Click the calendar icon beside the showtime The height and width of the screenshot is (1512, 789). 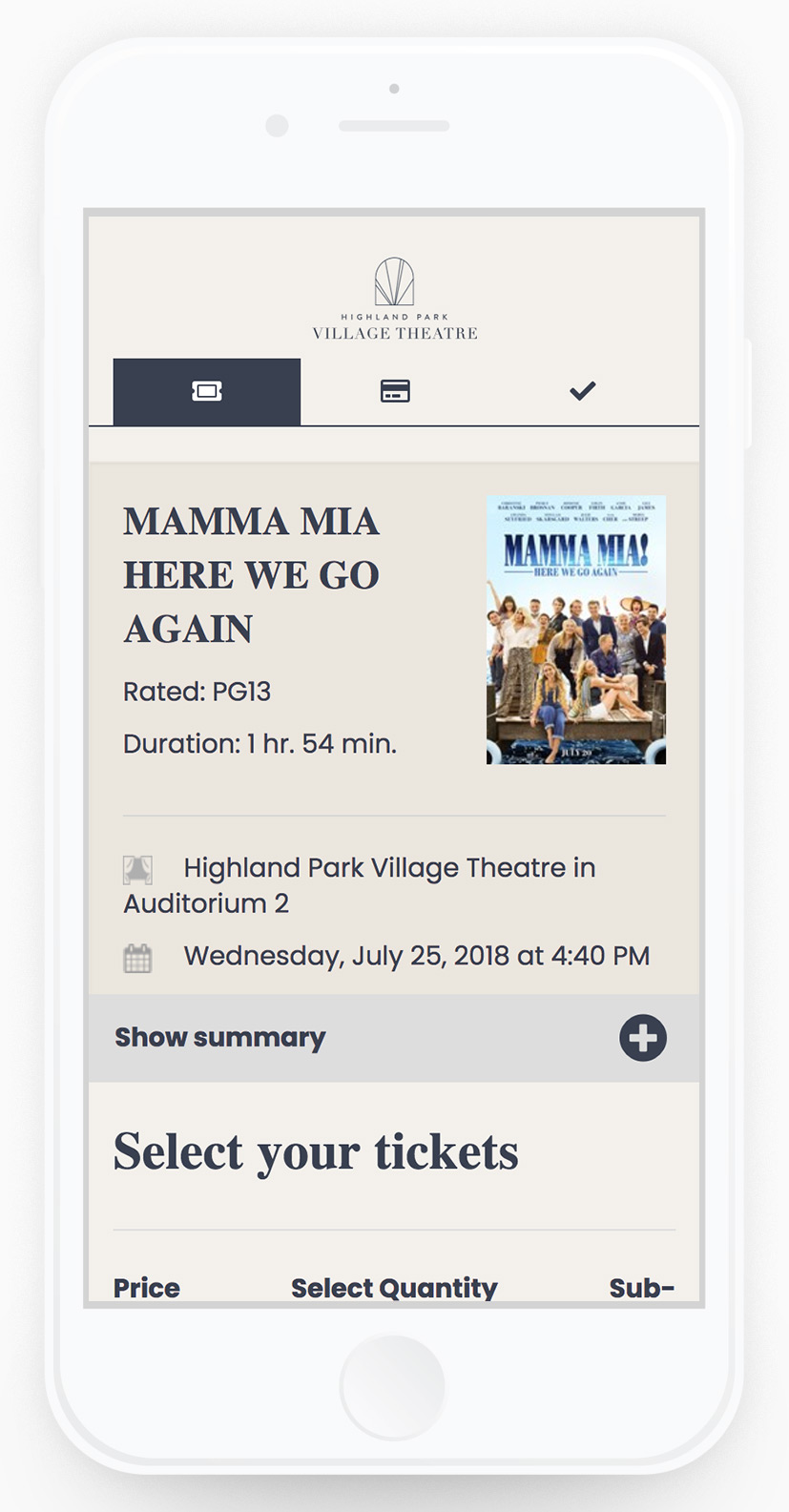tap(137, 956)
